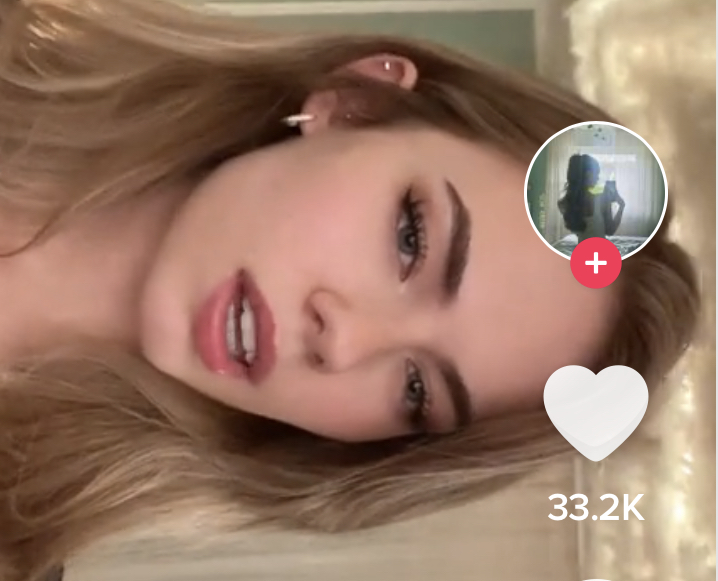Like this video with the heart
Image resolution: width=718 pixels, height=581 pixels.
point(596,411)
